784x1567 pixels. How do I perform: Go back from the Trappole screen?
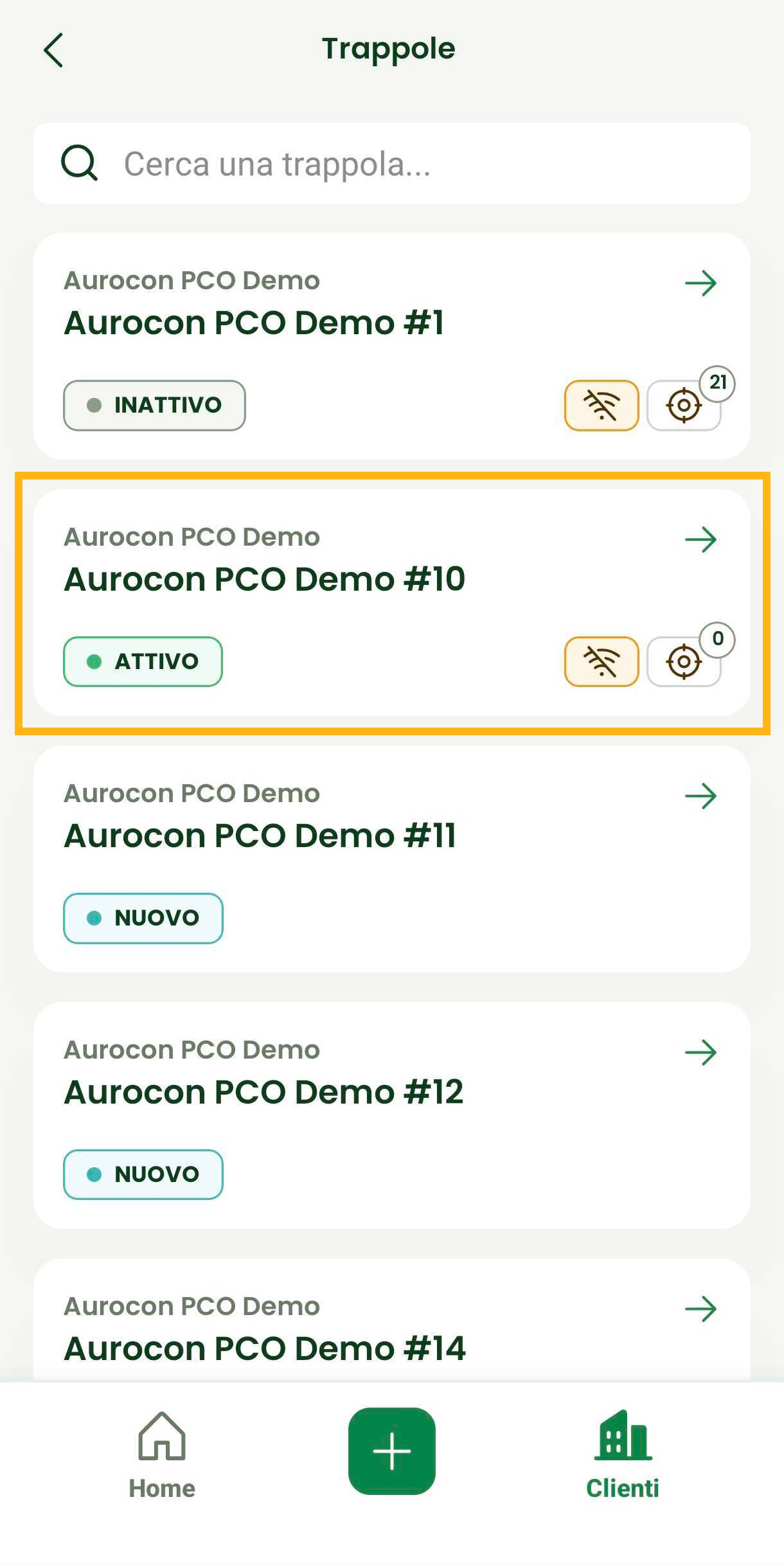tap(53, 50)
